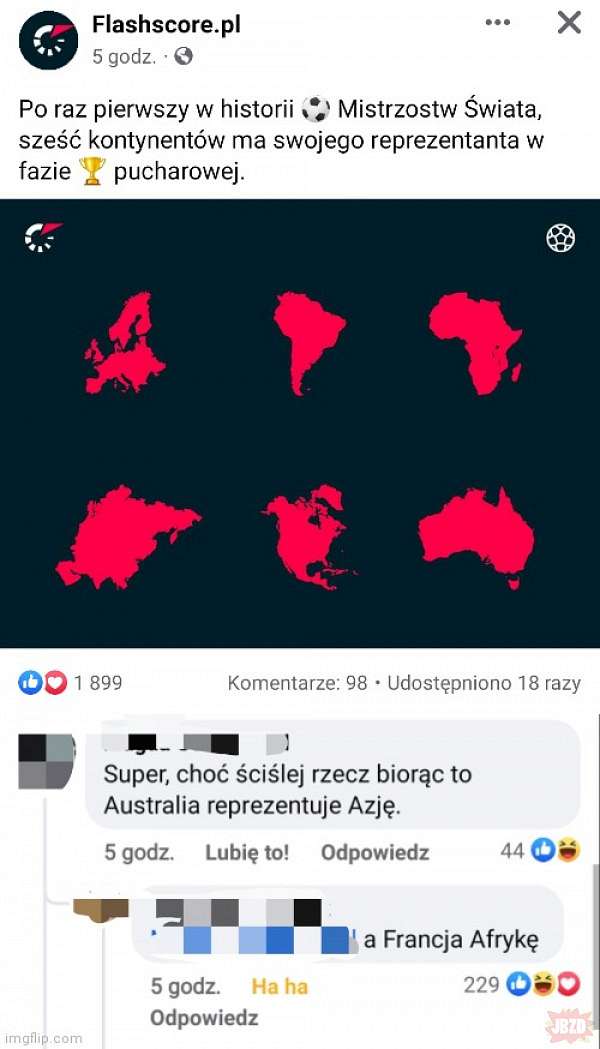Close the Flashscore.pl post
This screenshot has height=1049, width=600.
click(569, 23)
